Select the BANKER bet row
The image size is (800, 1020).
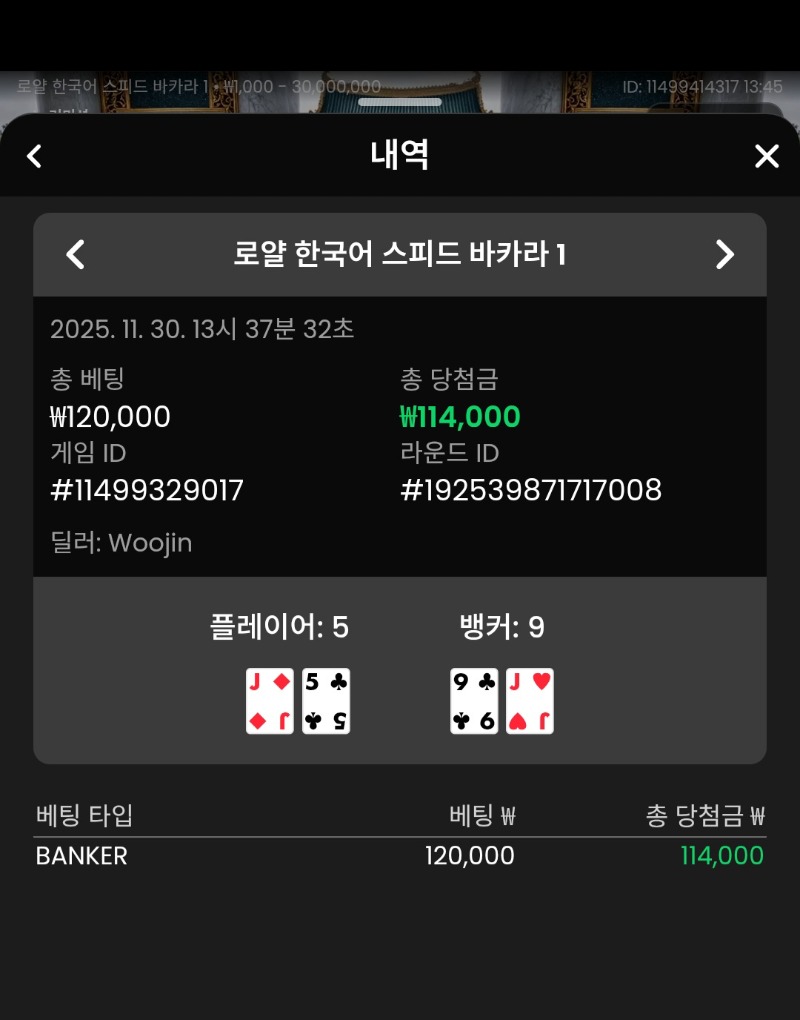point(80,855)
